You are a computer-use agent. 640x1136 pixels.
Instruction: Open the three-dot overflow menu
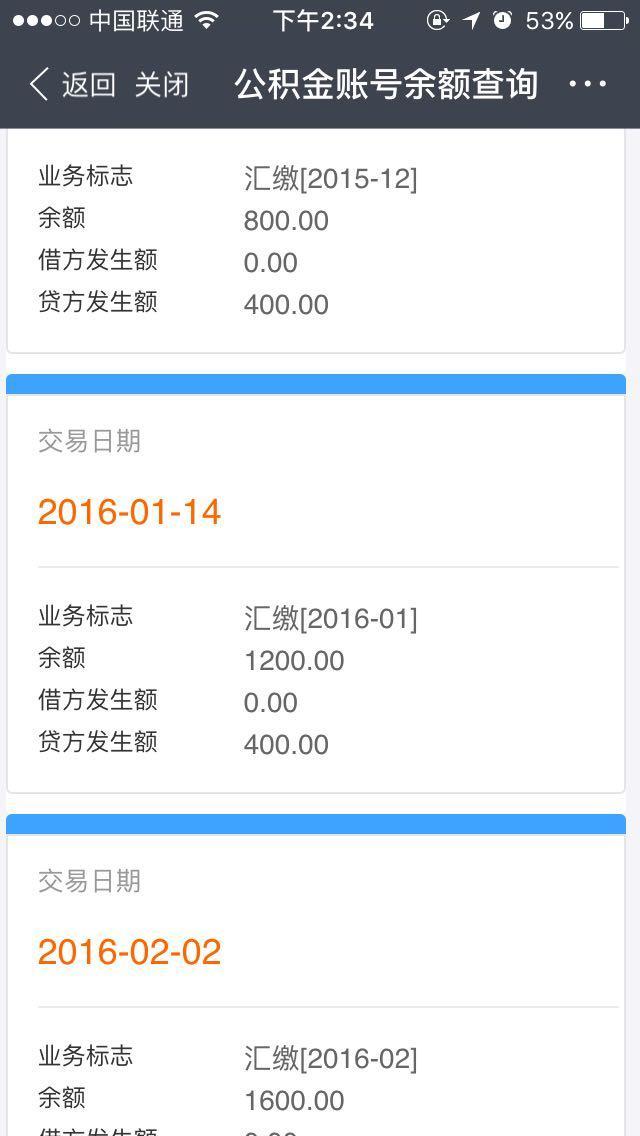588,84
